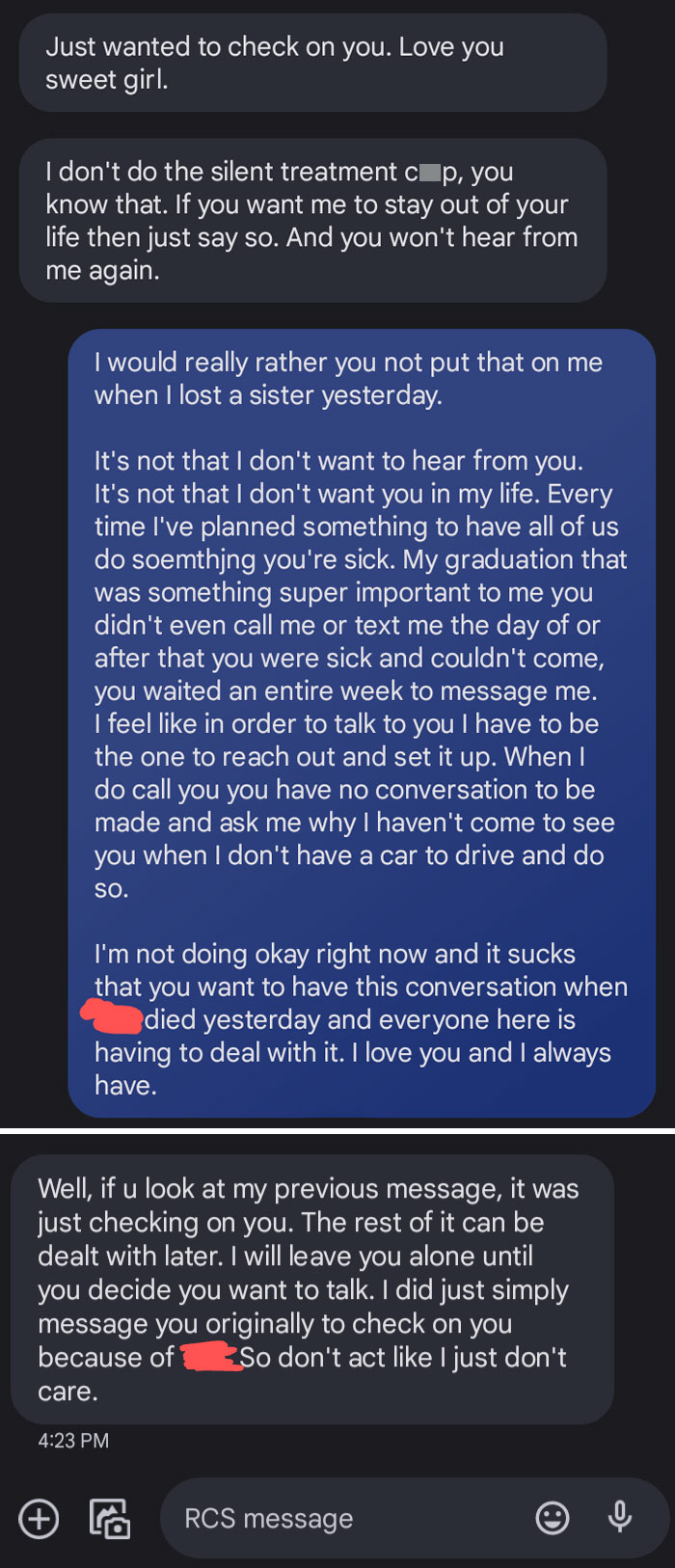This screenshot has height=1568, width=675.
Task: Open the emoji picker
Action: coord(553,1519)
